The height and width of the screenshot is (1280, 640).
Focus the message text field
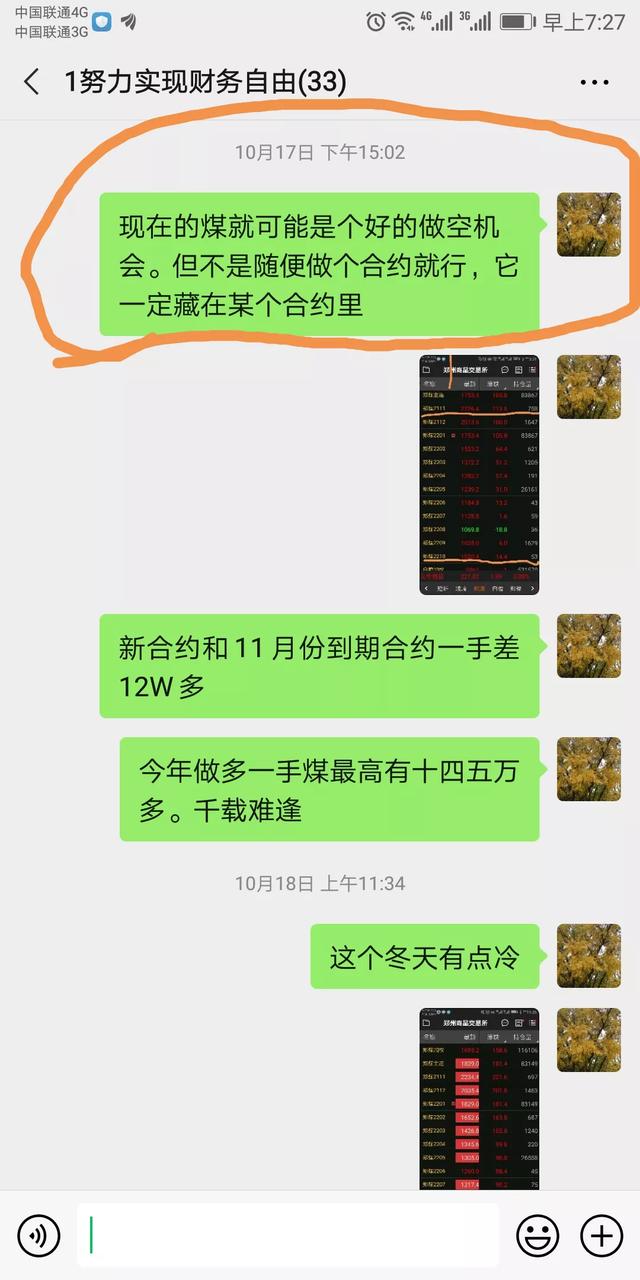(288, 1236)
